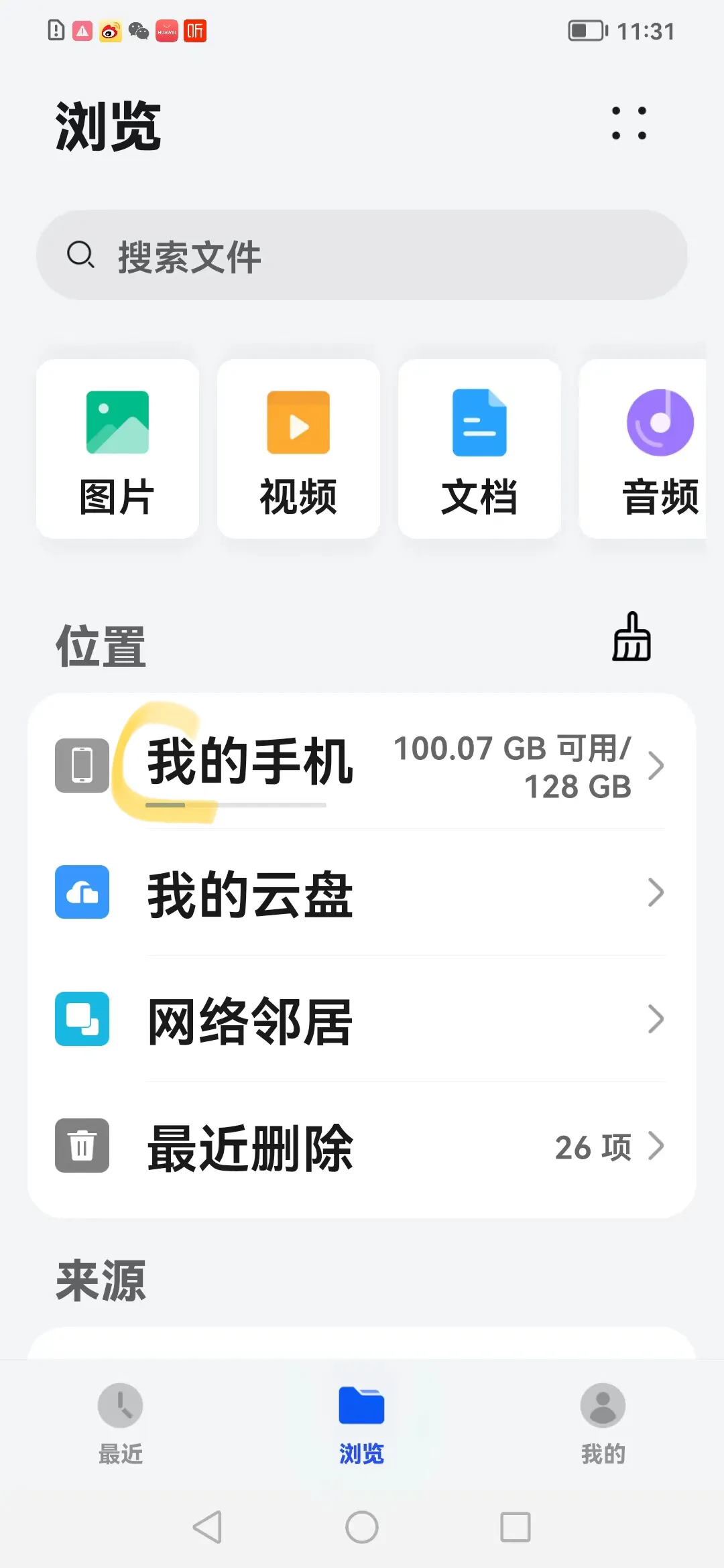Launch the storage cleanup broom icon

(631, 637)
